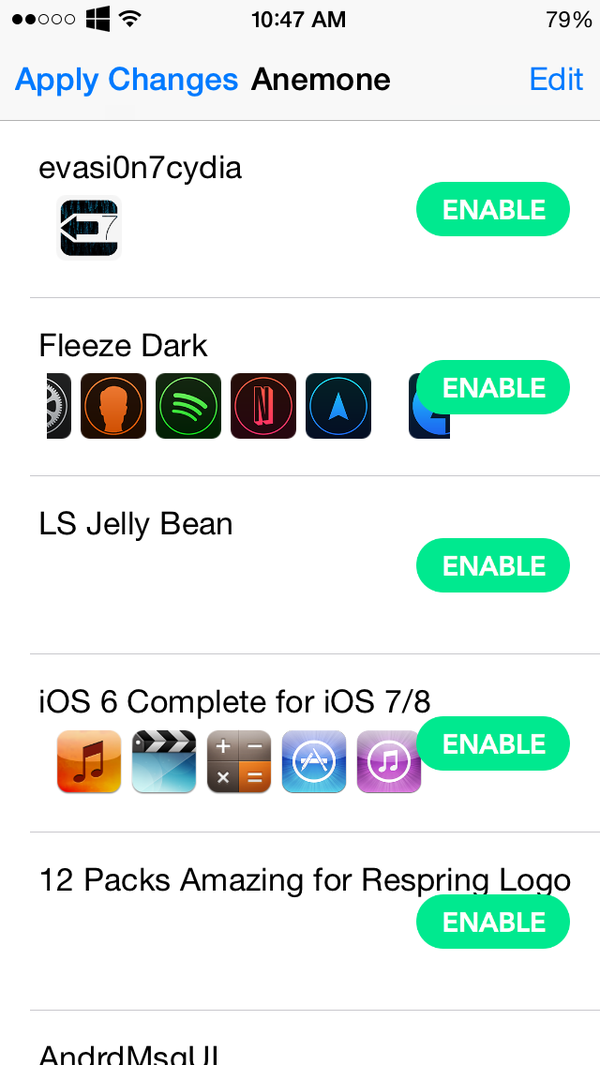Enable the Fleeze Dark theme

click(x=493, y=387)
